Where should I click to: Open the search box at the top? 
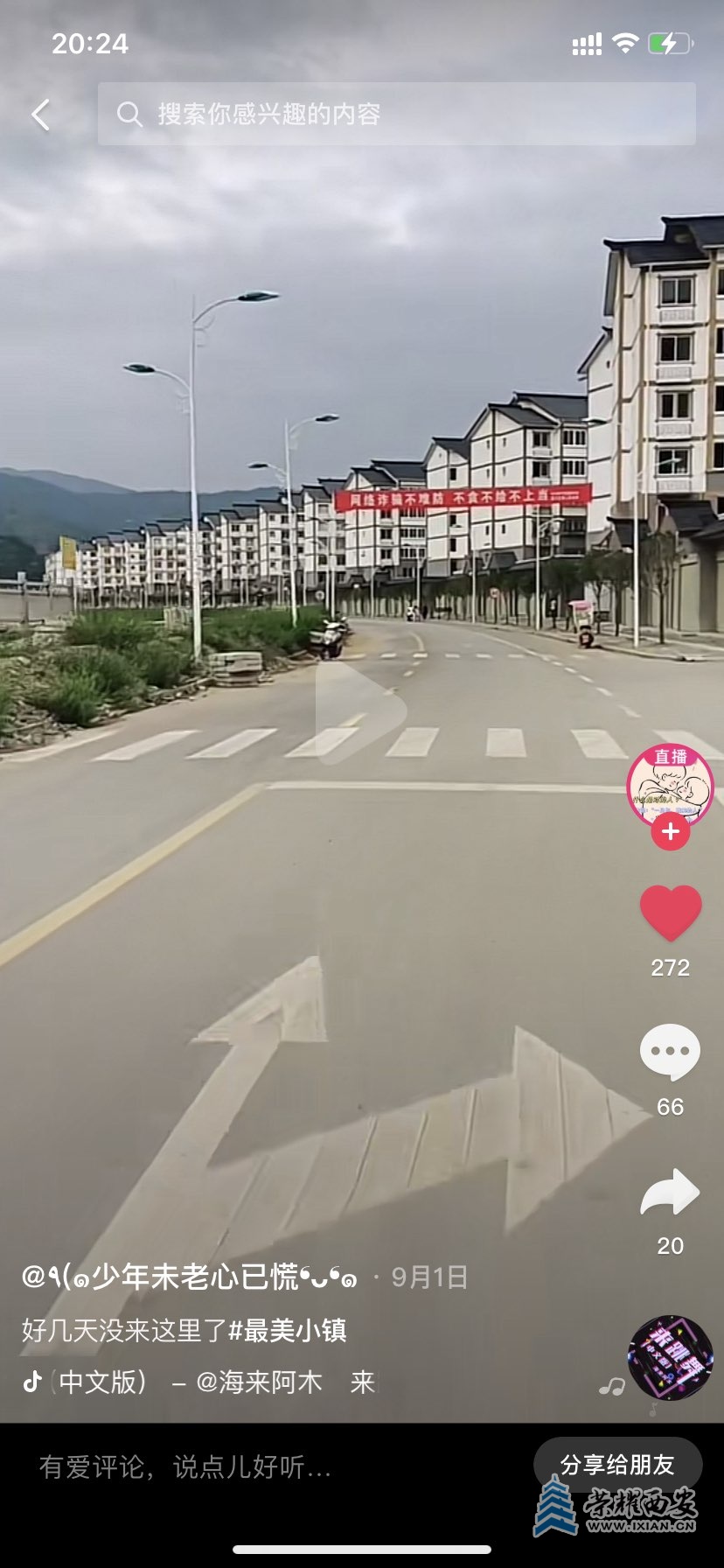click(x=396, y=114)
